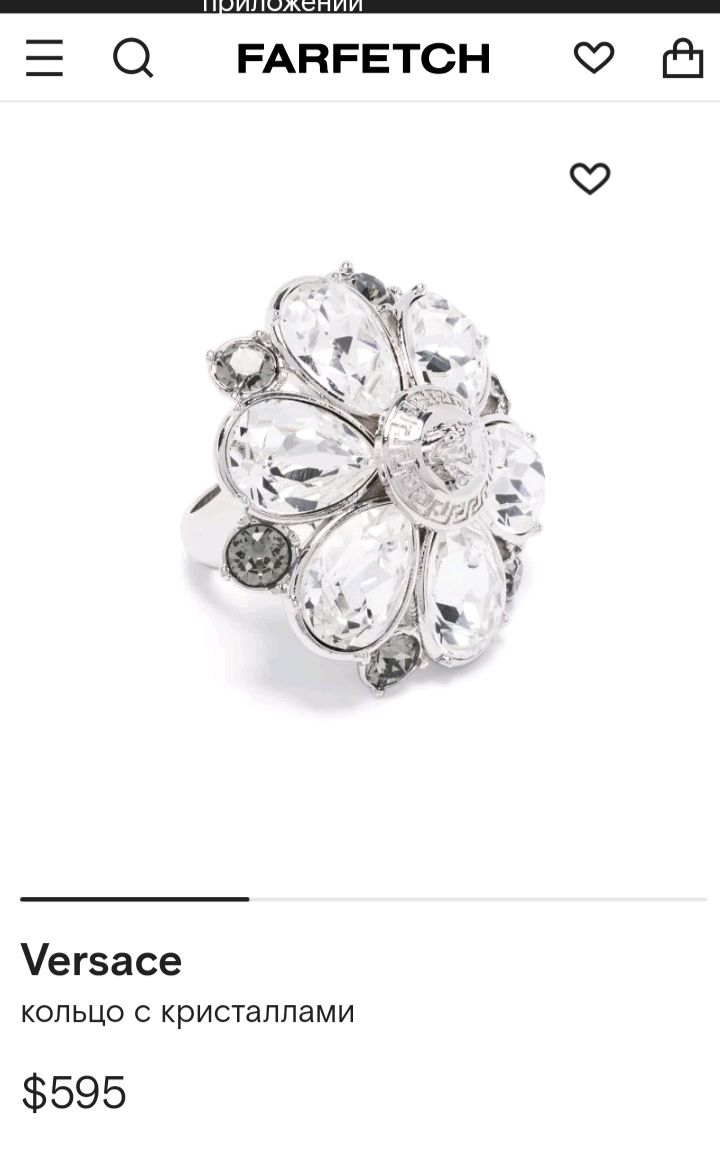
Task: Open the shopping bag
Action: pyautogui.click(x=682, y=58)
